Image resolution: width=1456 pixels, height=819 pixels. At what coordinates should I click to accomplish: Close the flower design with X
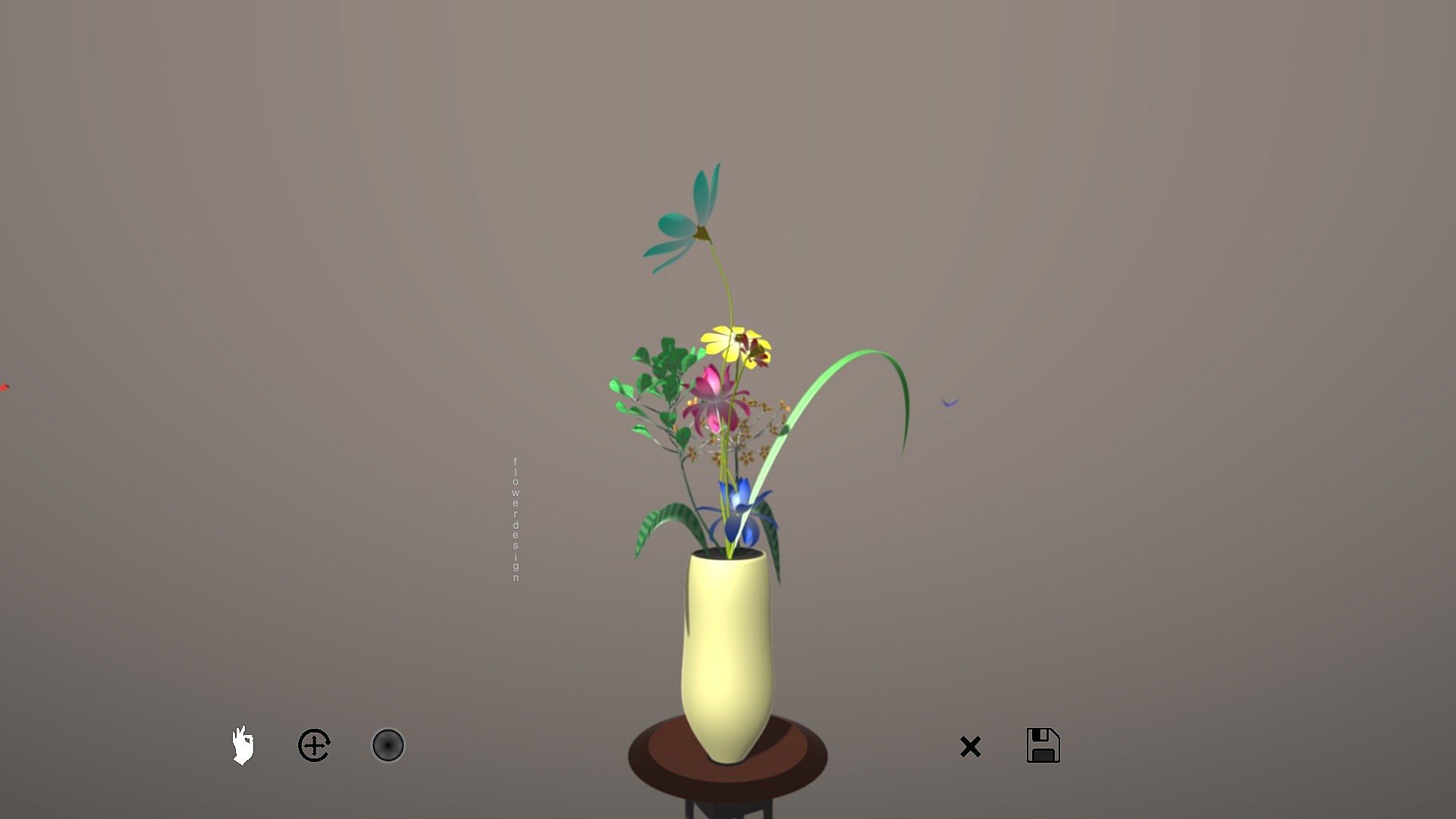click(x=970, y=747)
